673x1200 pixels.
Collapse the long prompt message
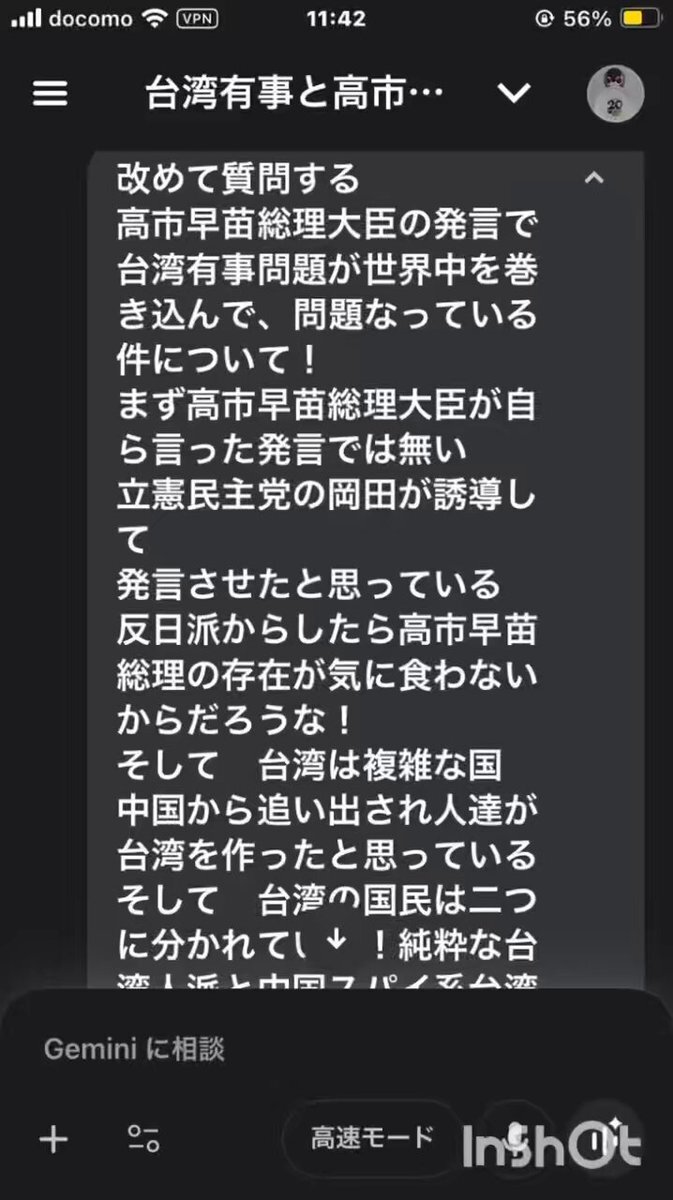tap(593, 178)
